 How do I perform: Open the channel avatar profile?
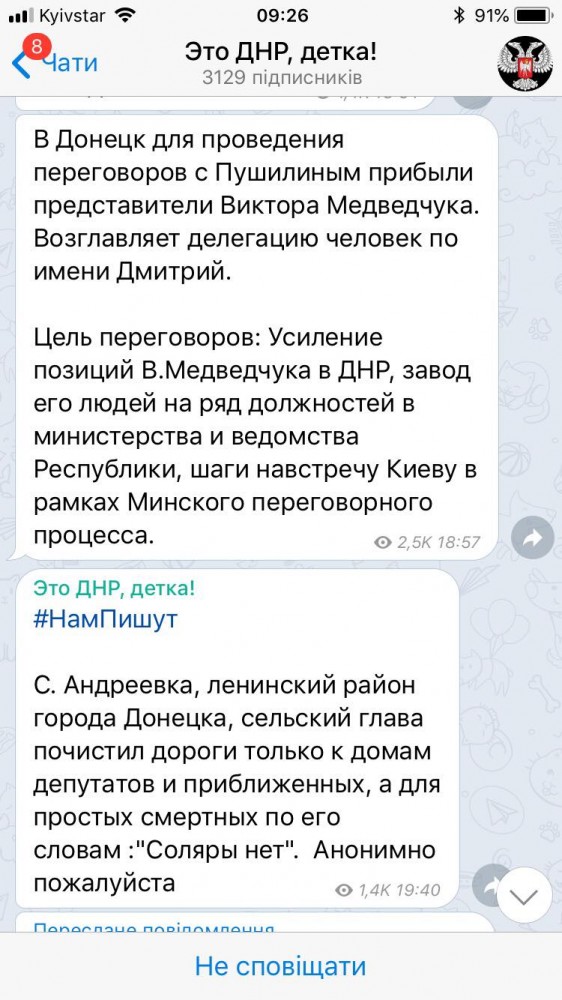pos(524,62)
